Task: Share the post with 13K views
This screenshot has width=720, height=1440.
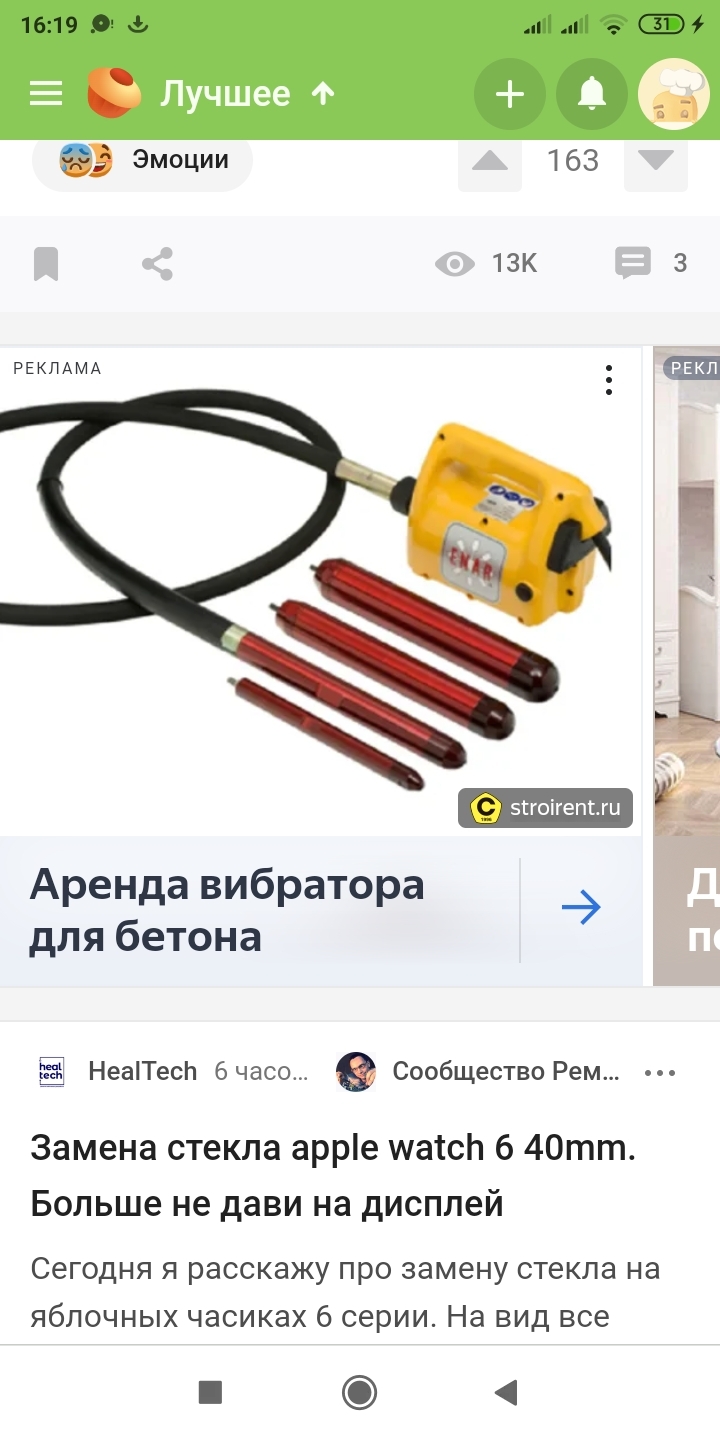Action: (x=157, y=264)
